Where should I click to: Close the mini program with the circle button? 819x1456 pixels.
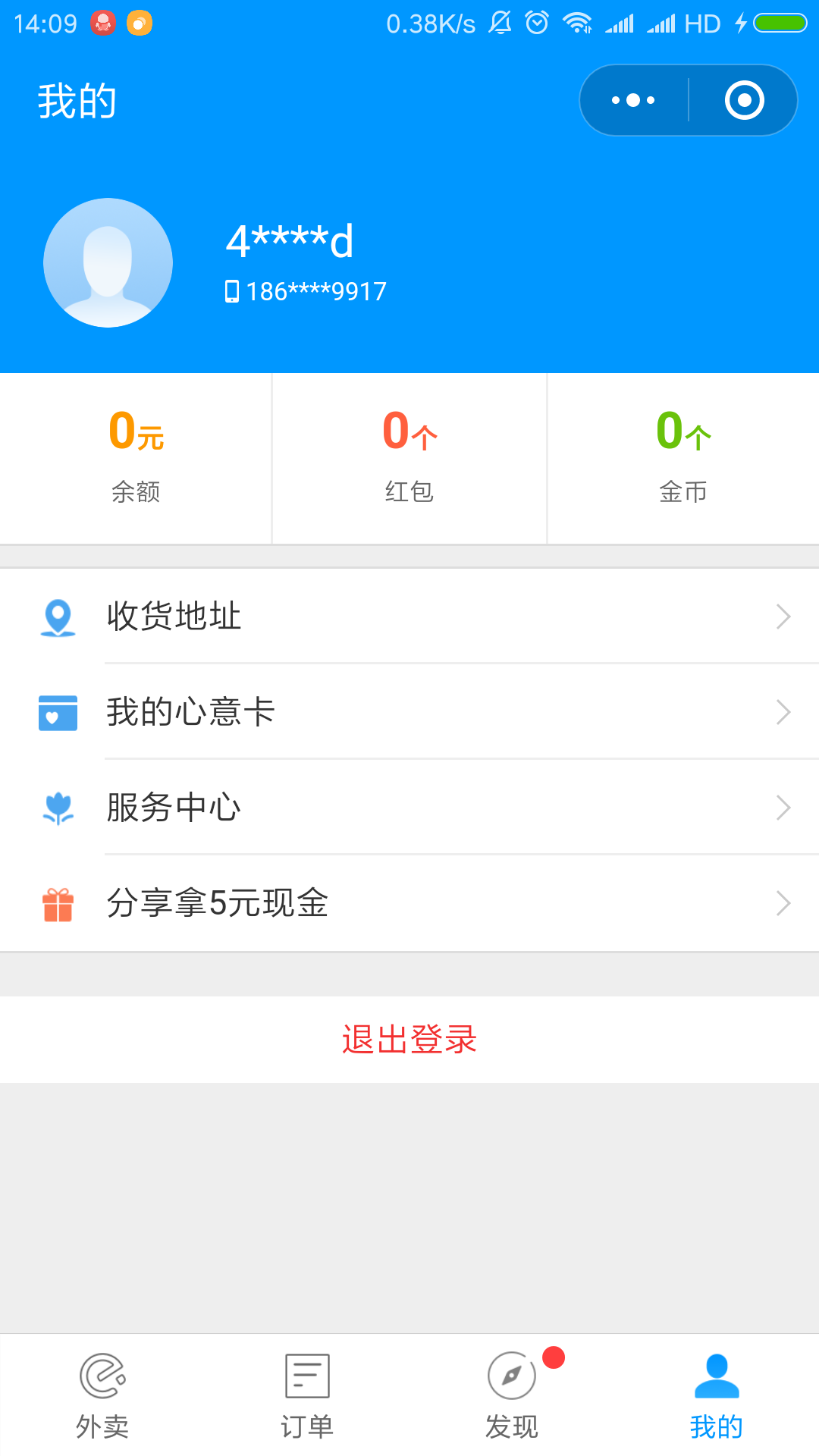744,100
